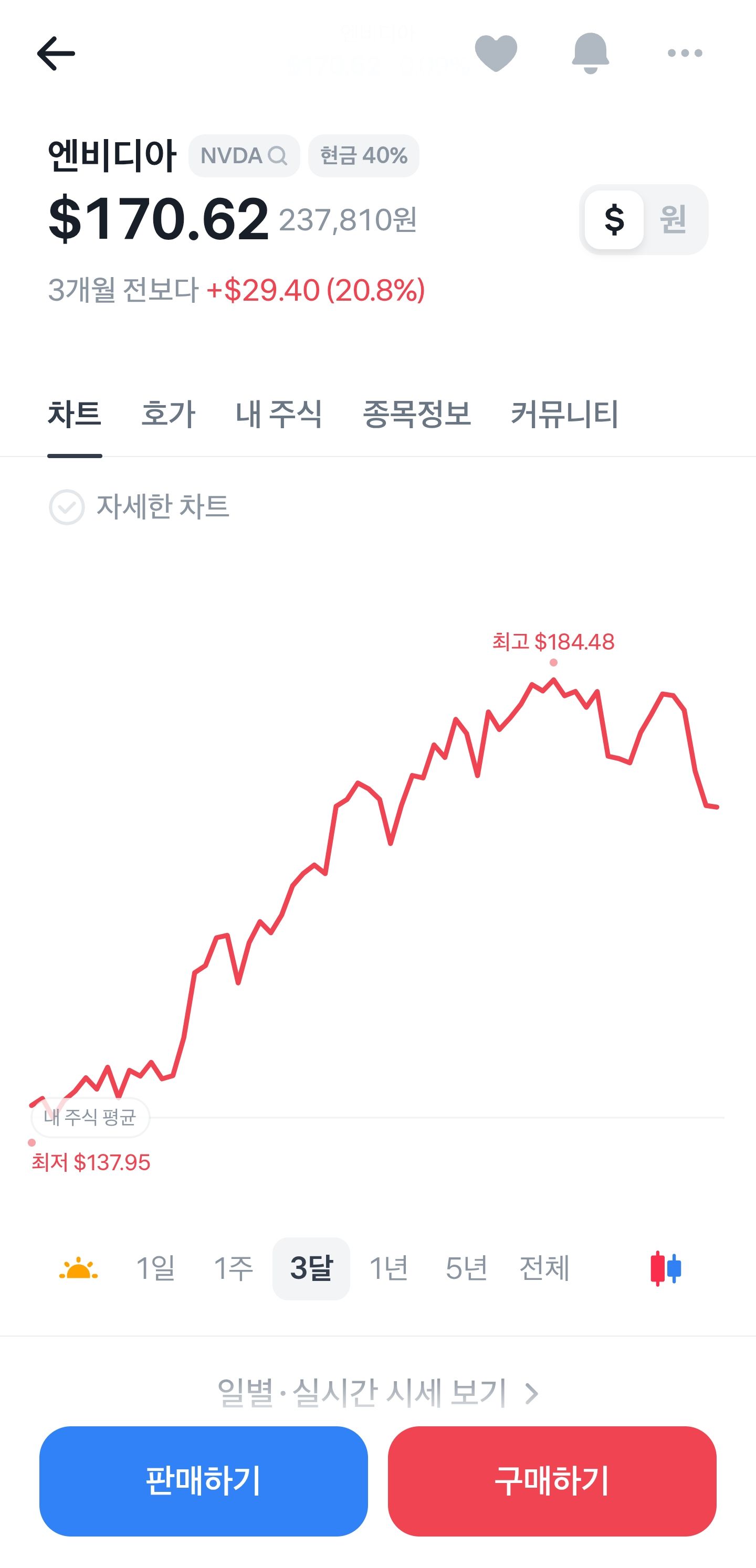Open the three-dot more options menu
This screenshot has width=756, height=1568.
pyautogui.click(x=684, y=54)
